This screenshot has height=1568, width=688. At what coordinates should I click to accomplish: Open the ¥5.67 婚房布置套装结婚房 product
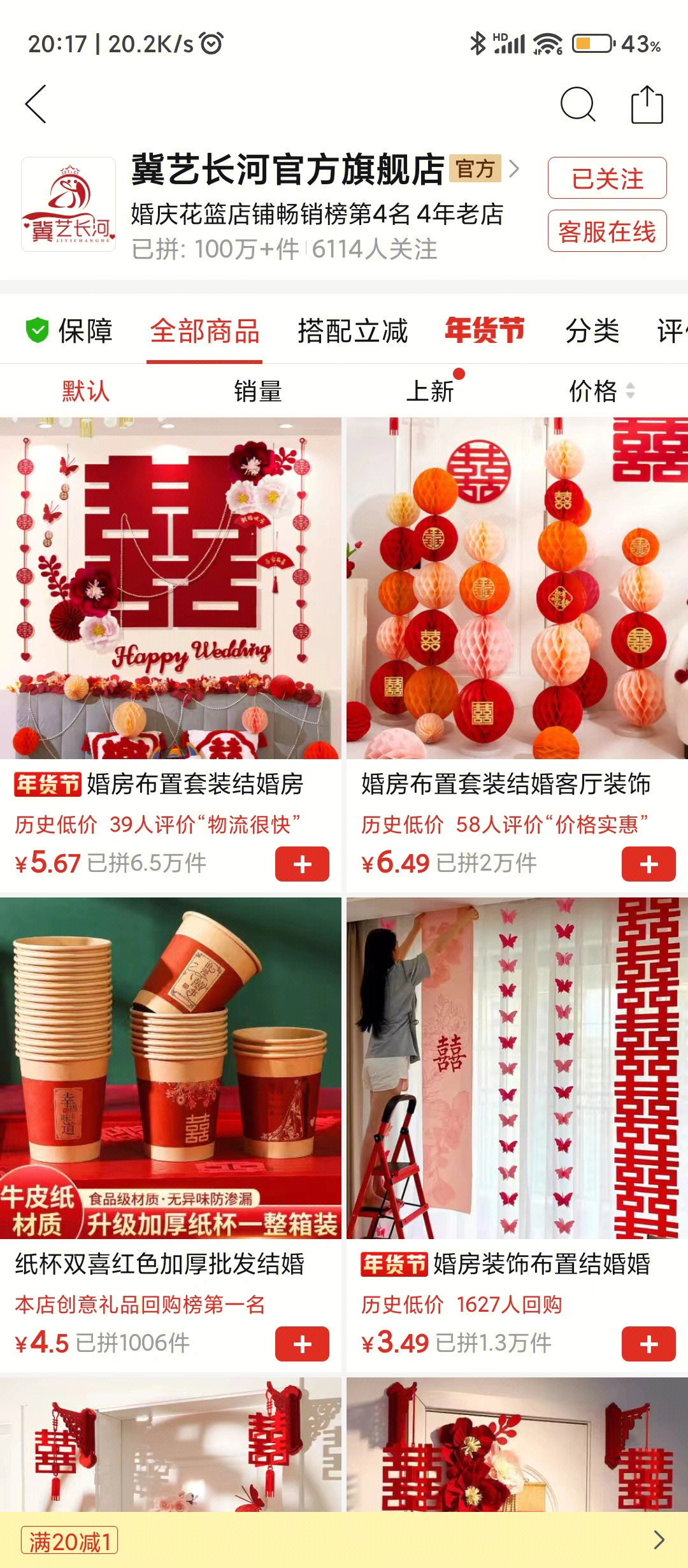coord(170,588)
